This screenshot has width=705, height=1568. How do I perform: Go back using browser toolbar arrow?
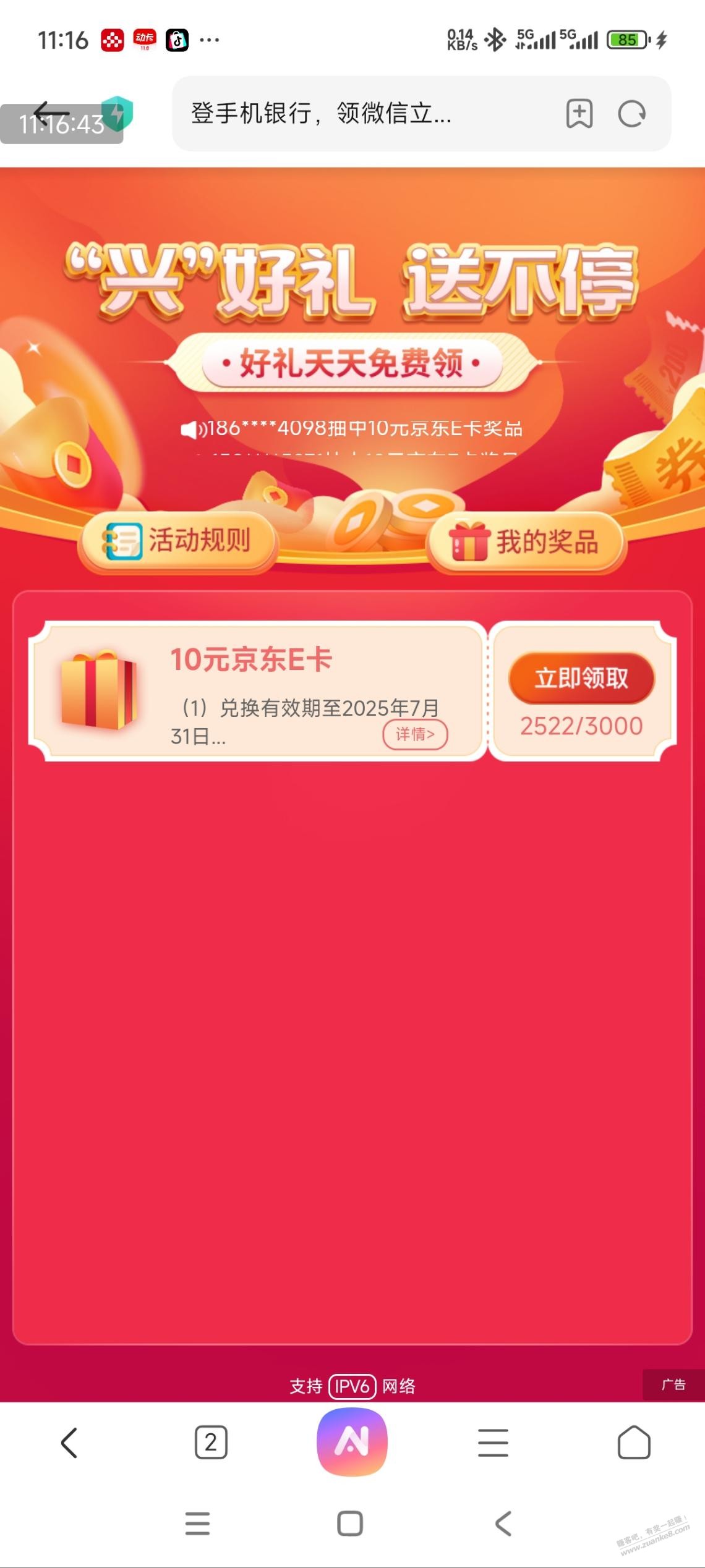(69, 1443)
